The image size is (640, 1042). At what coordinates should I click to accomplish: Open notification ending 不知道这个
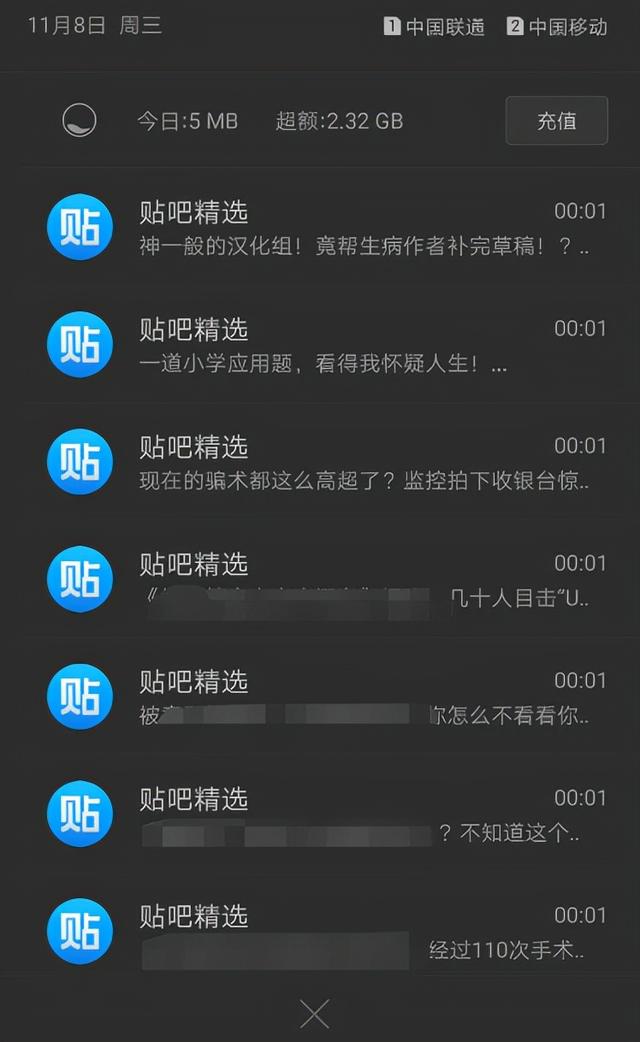pos(320,813)
